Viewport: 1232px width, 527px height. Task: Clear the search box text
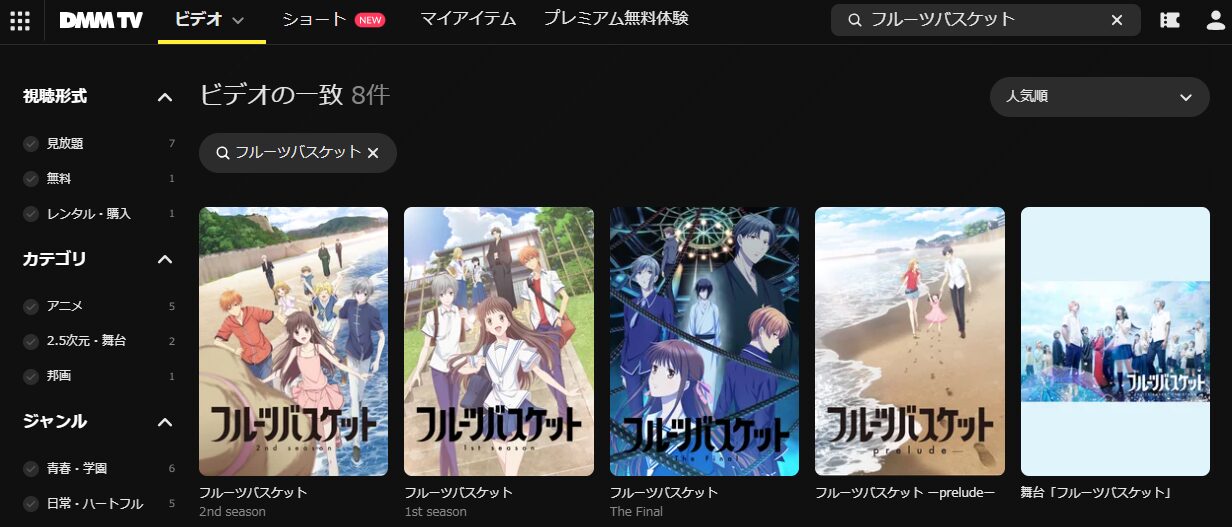1117,20
